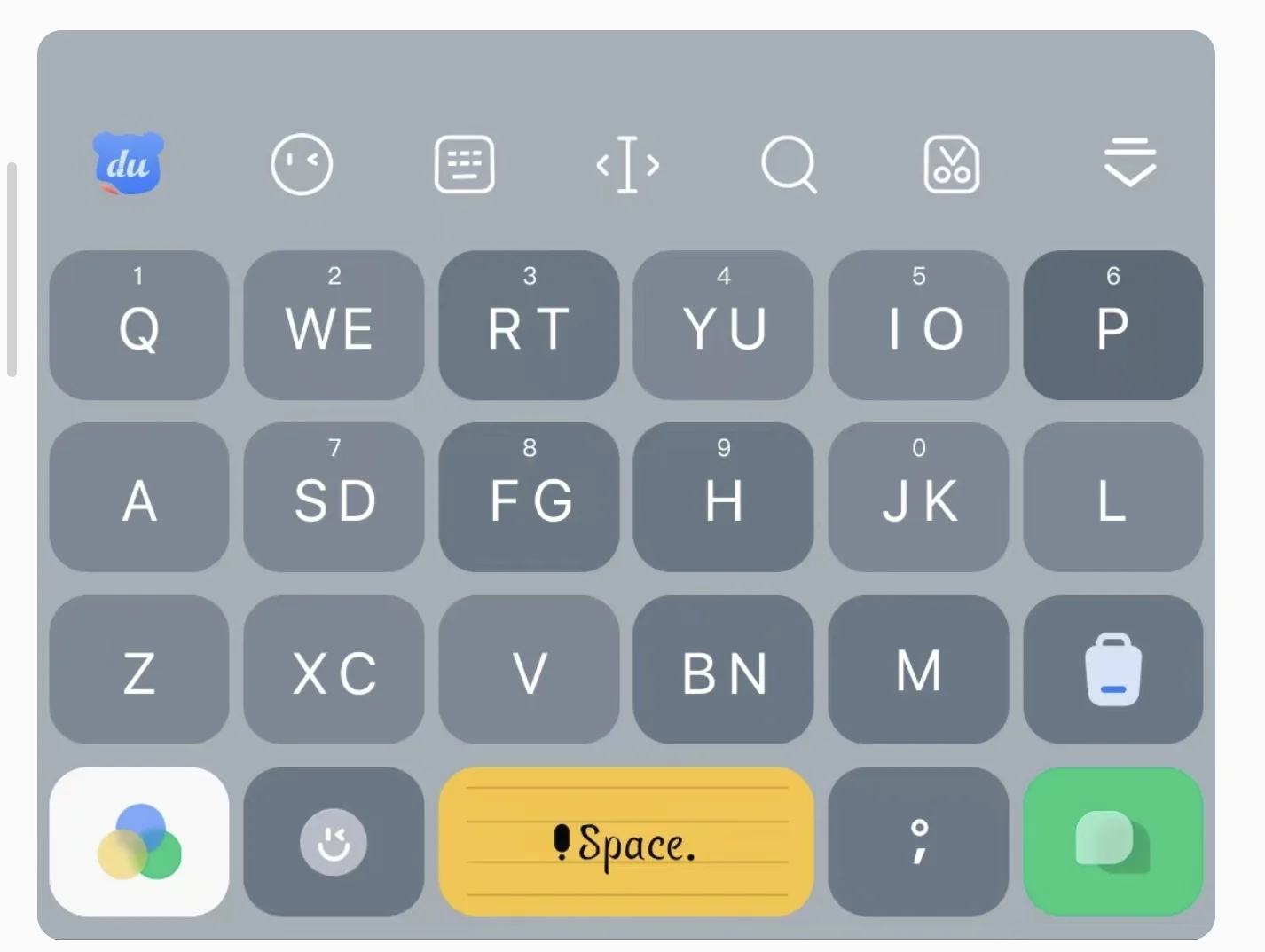Viewport: 1265px width, 952px height.
Task: Open the search magnifier tool
Action: pyautogui.click(x=789, y=164)
